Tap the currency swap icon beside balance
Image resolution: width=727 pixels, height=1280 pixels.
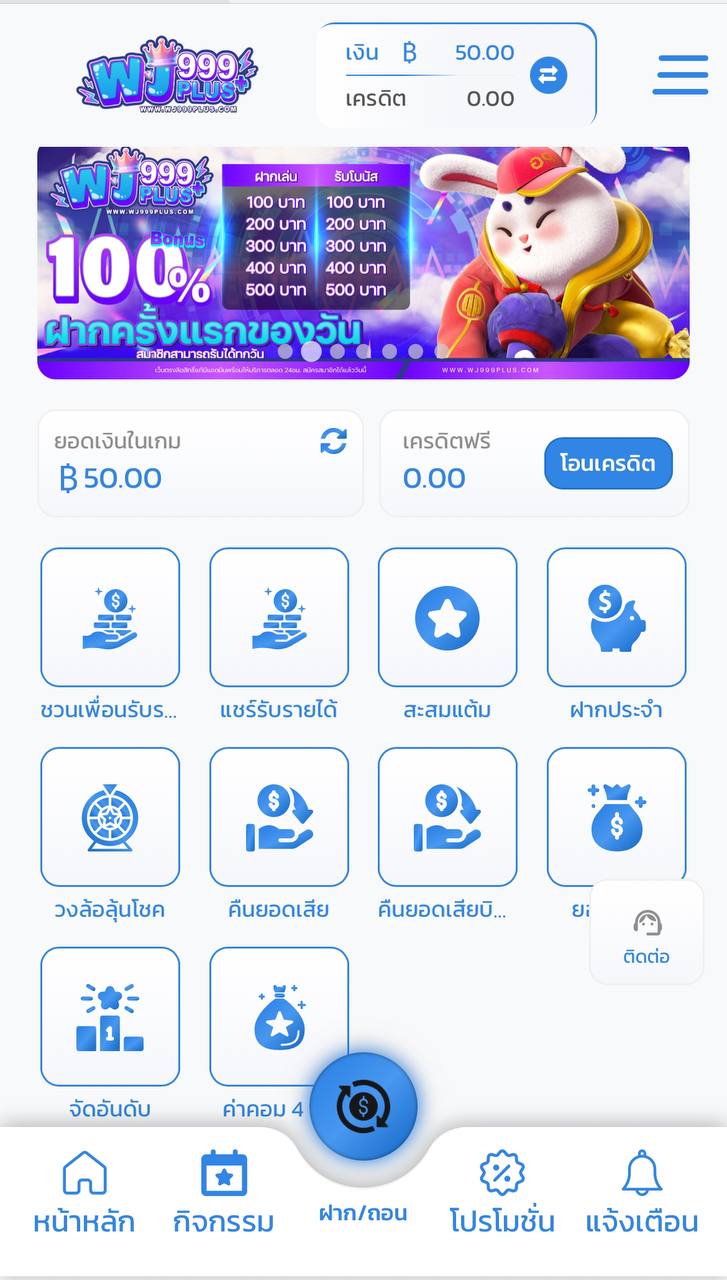point(548,74)
